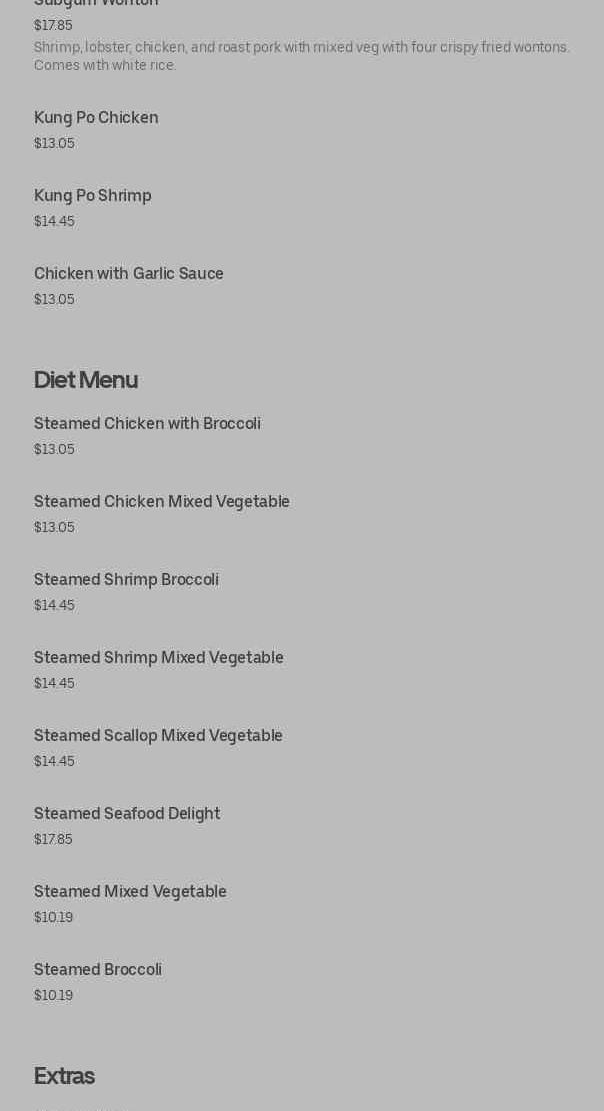This screenshot has width=604, height=1111.
Task: Choose Chicken with Garlic Sauce
Action: click(129, 274)
